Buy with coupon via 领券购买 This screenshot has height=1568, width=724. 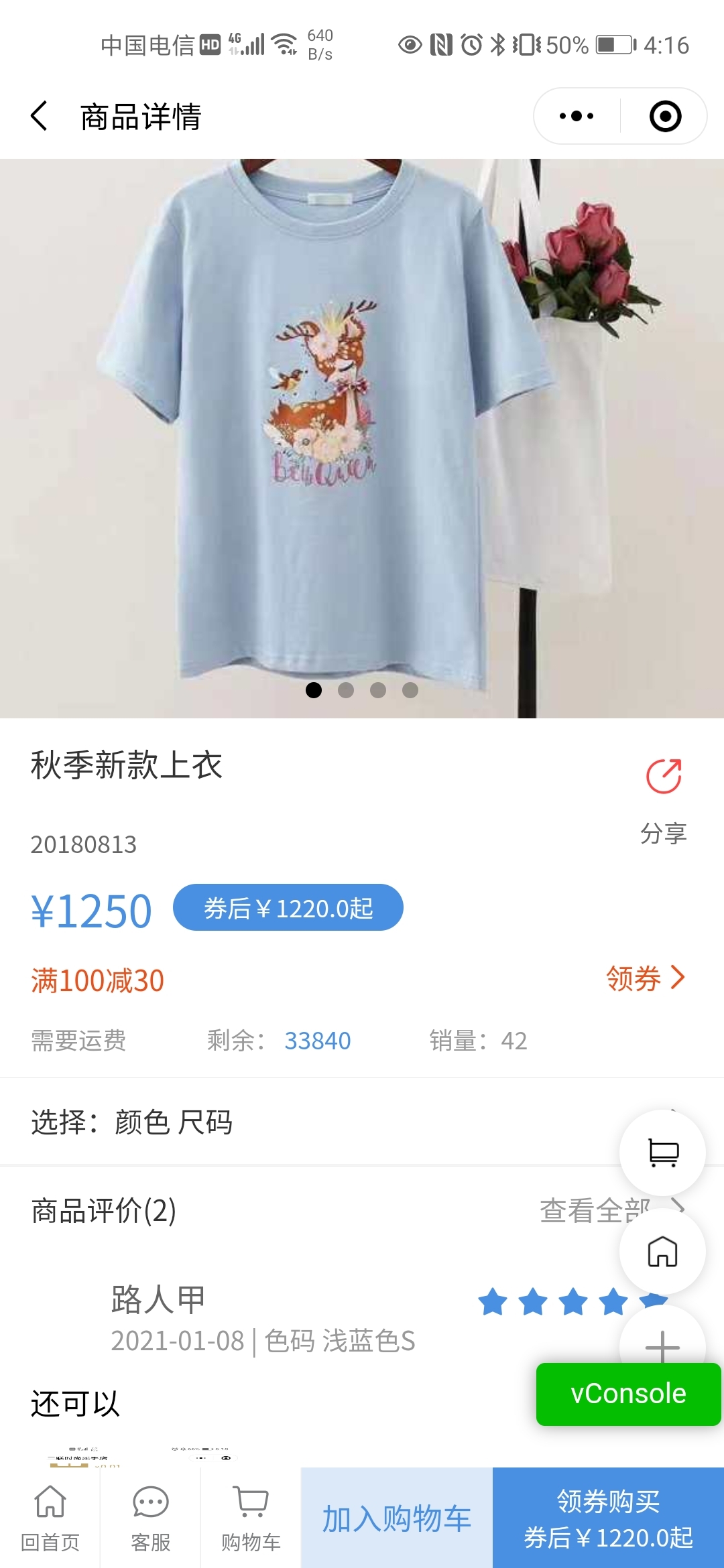608,1518
